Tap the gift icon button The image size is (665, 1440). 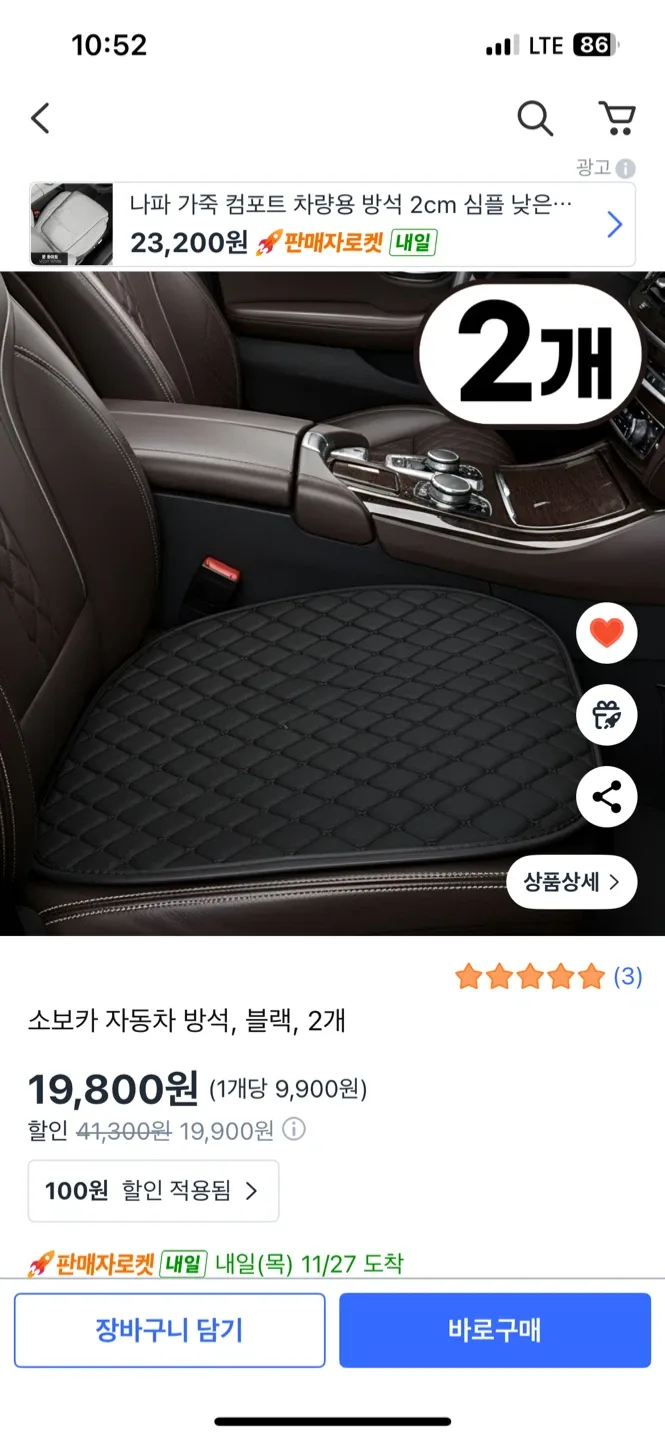[607, 715]
